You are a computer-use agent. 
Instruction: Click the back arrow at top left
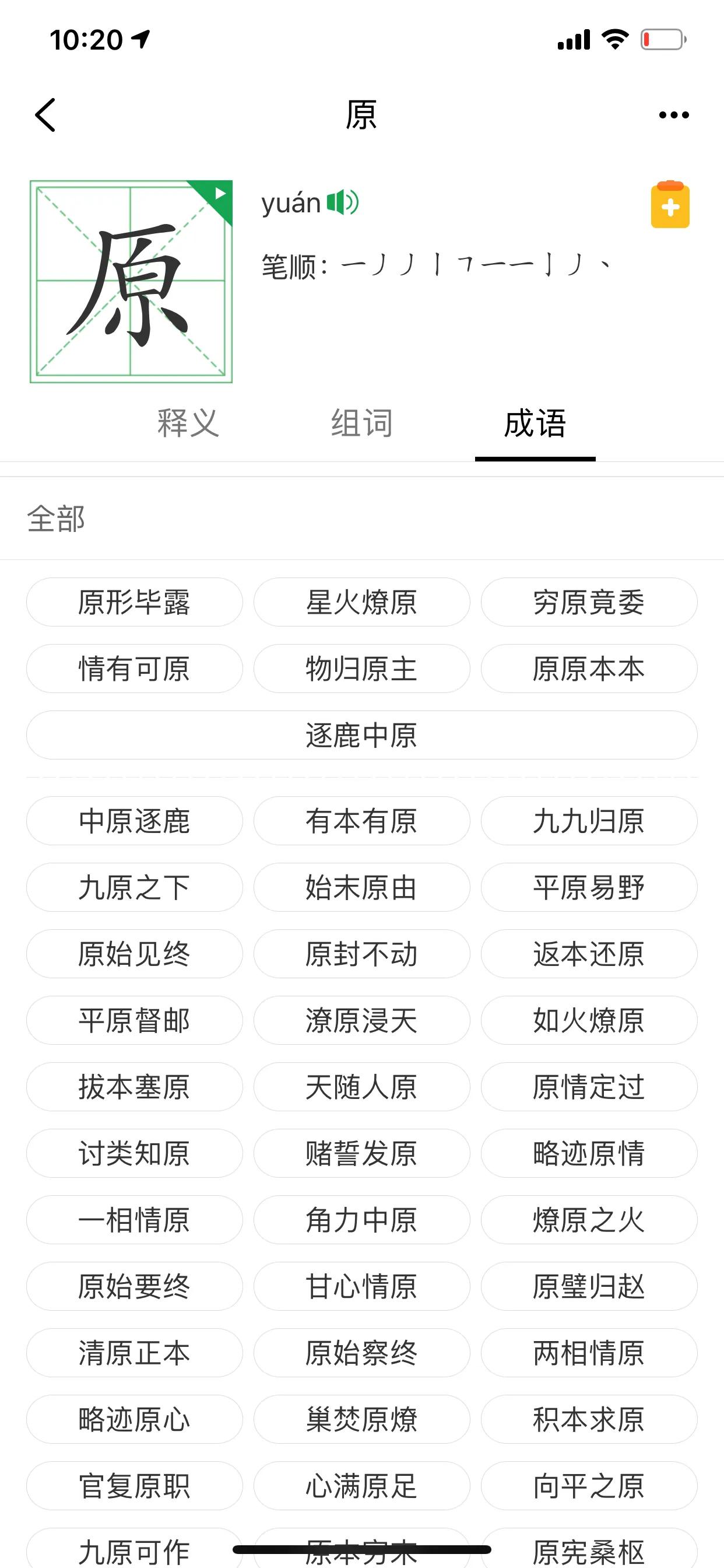45,114
